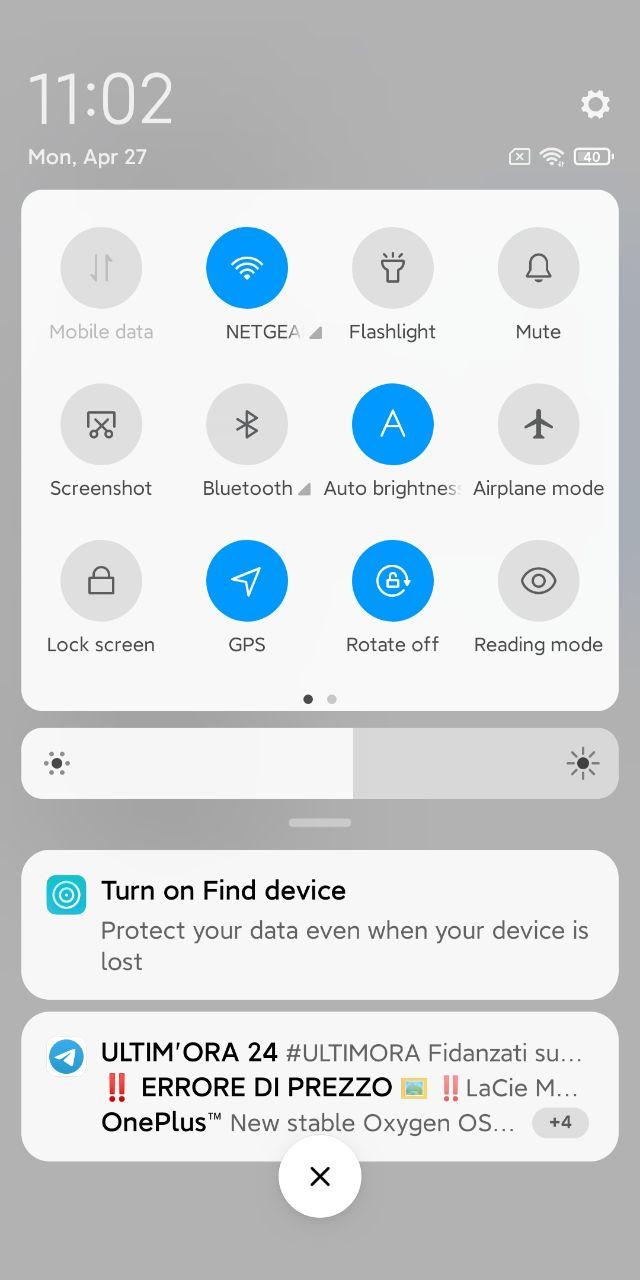Screen dimensions: 640x1280
Task: Expand the +4 Telegram messages badge
Action: (x=560, y=1122)
